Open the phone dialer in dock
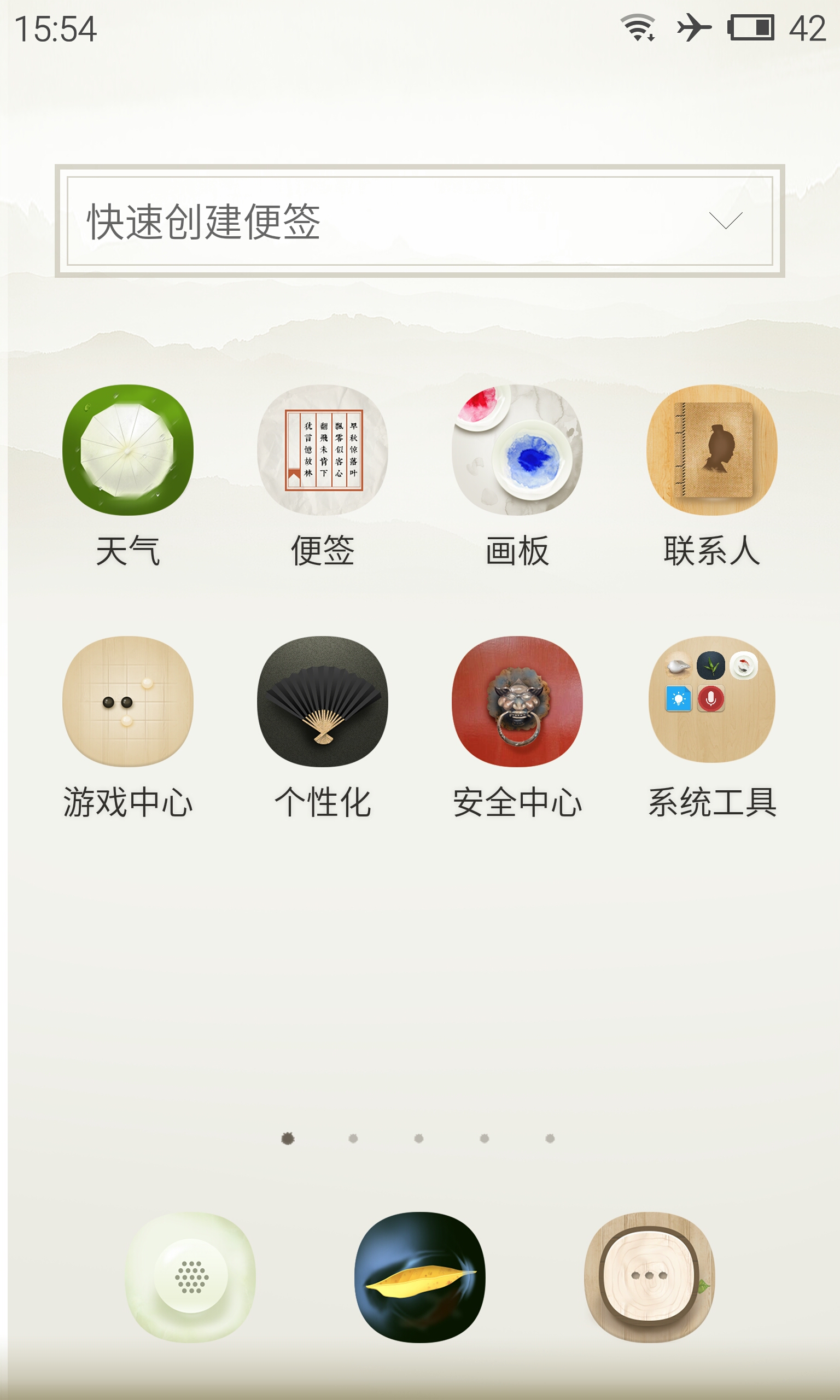Image resolution: width=840 pixels, height=1400 pixels. click(x=190, y=1277)
